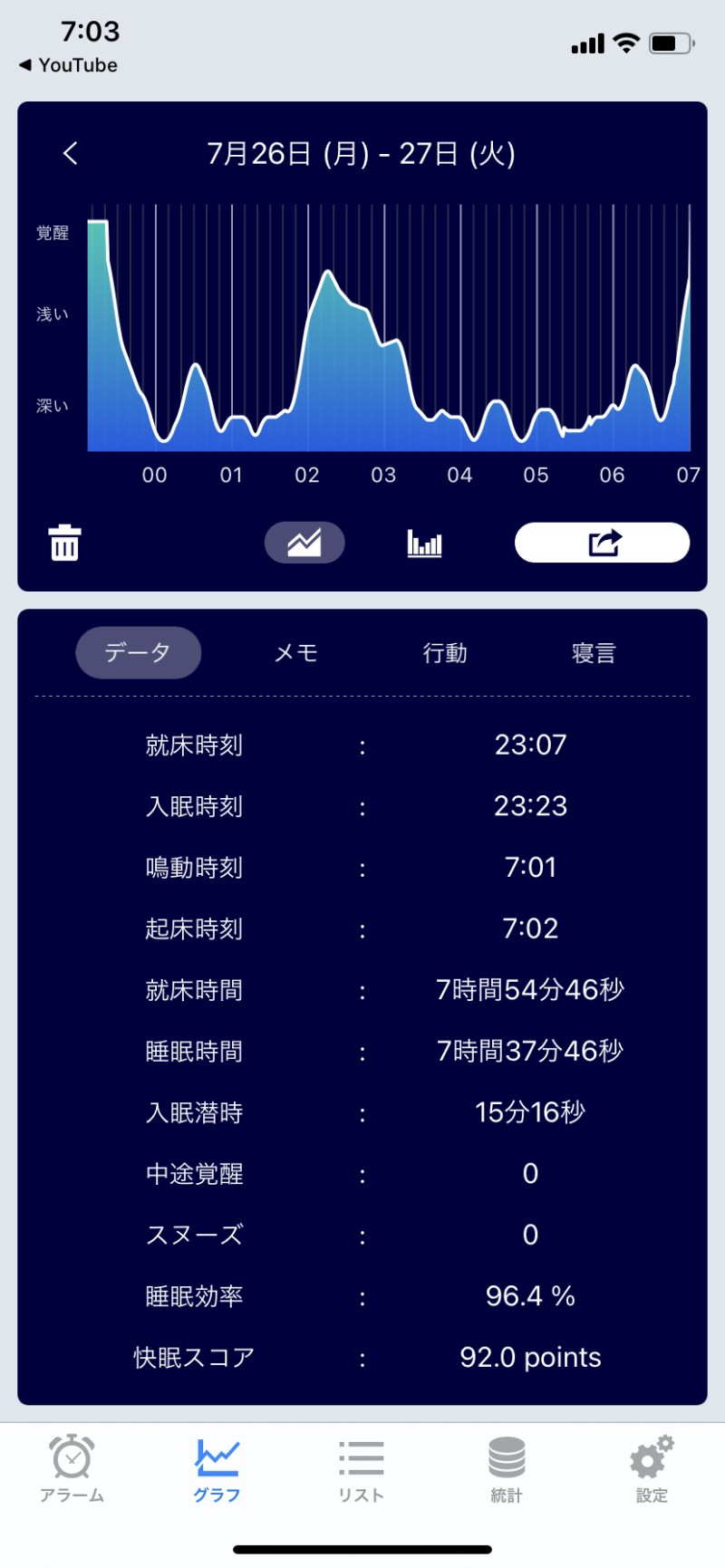The height and width of the screenshot is (1568, 725).
Task: Switch to the bar chart view
Action: [424, 544]
